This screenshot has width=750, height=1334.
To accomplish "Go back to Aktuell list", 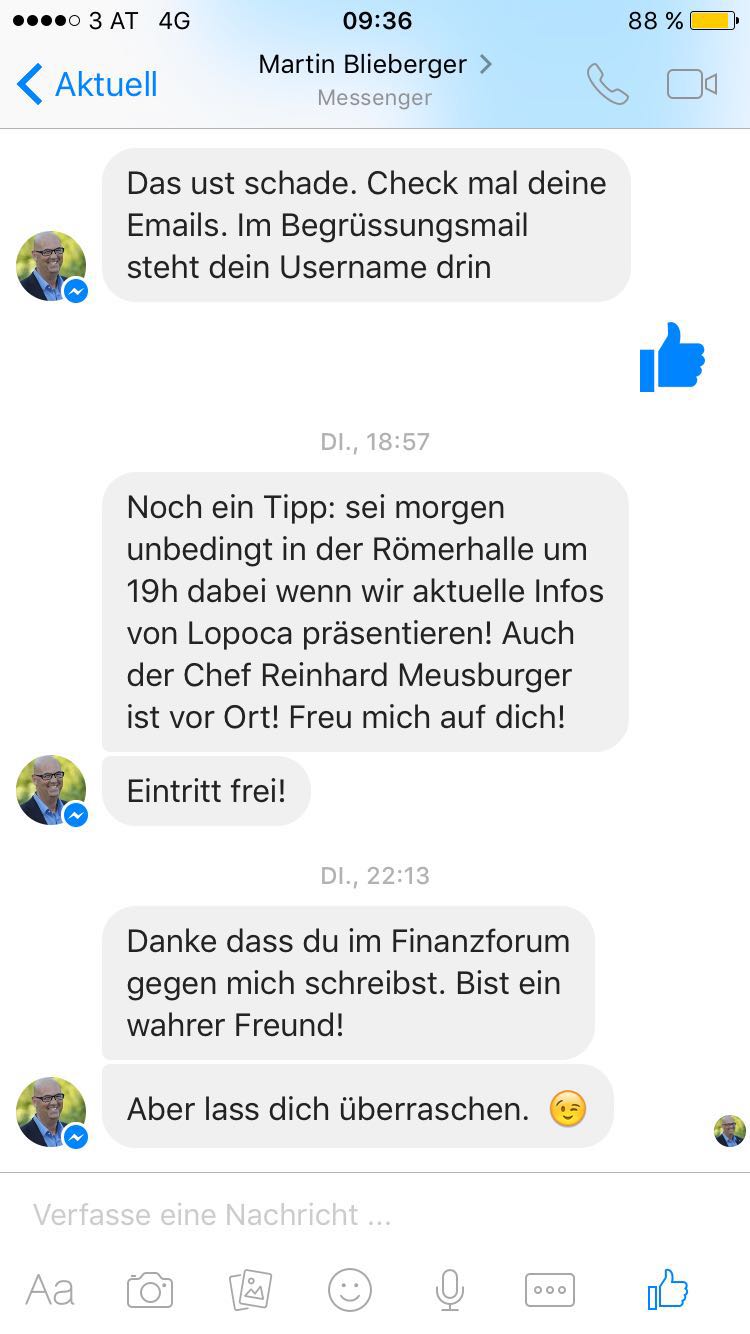I will point(88,84).
